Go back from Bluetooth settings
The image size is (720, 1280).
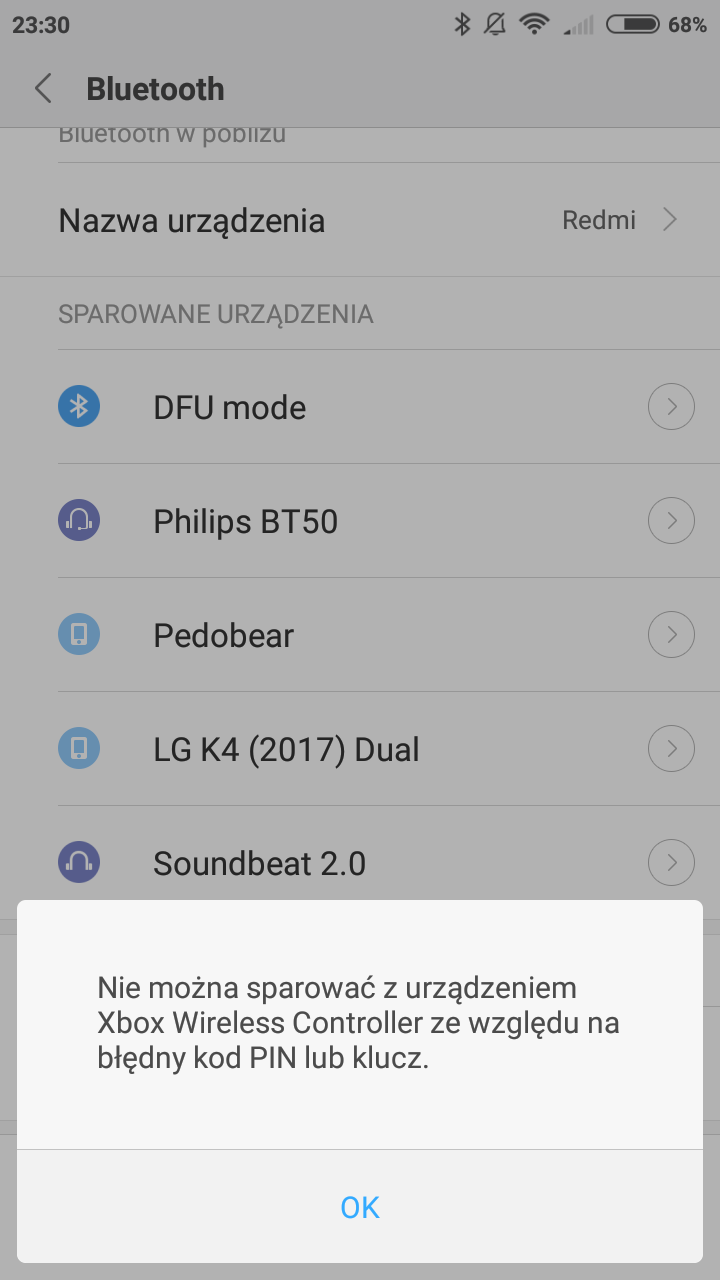[x=43, y=89]
